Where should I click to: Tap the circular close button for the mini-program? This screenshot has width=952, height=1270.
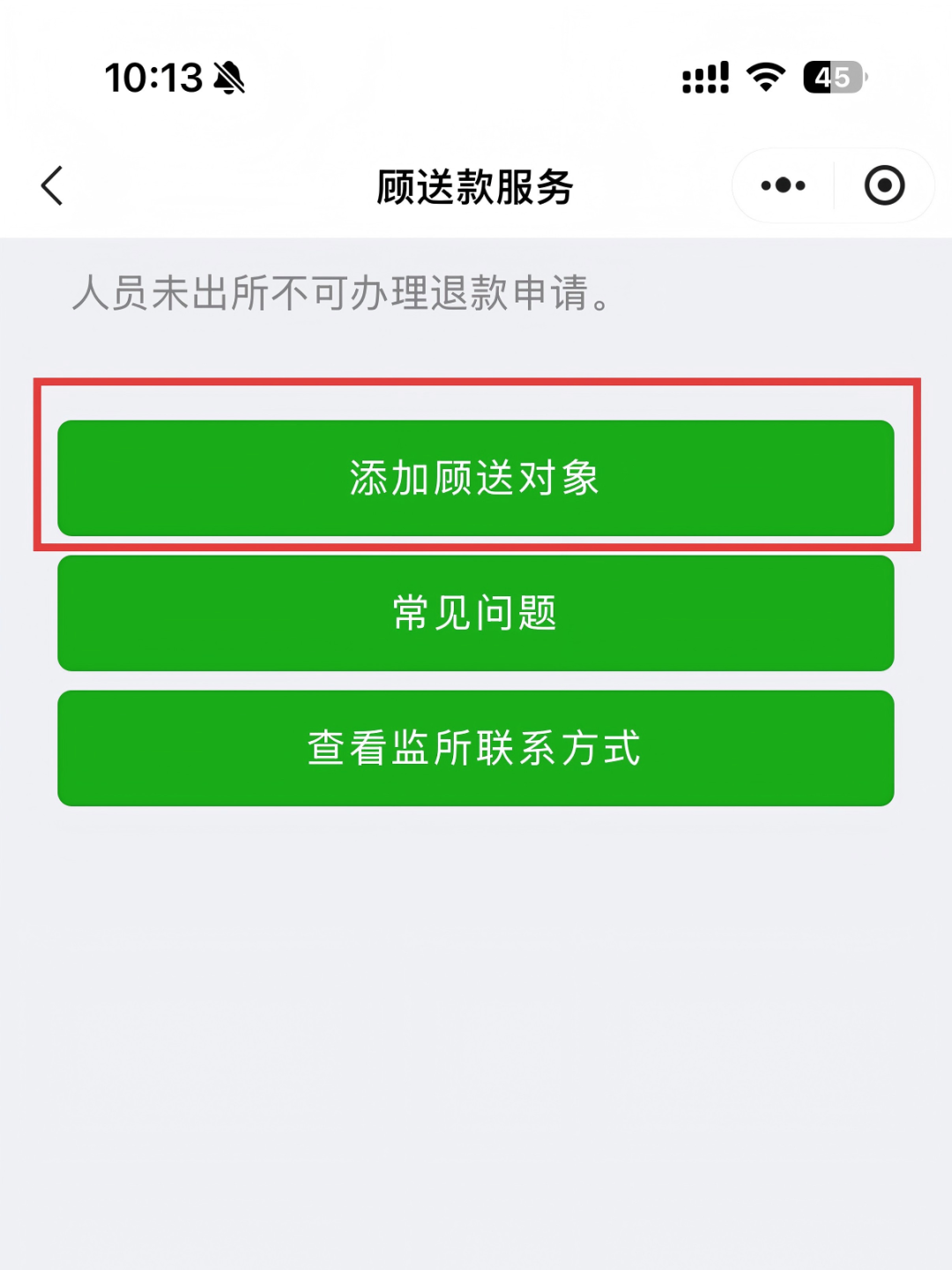point(885,185)
